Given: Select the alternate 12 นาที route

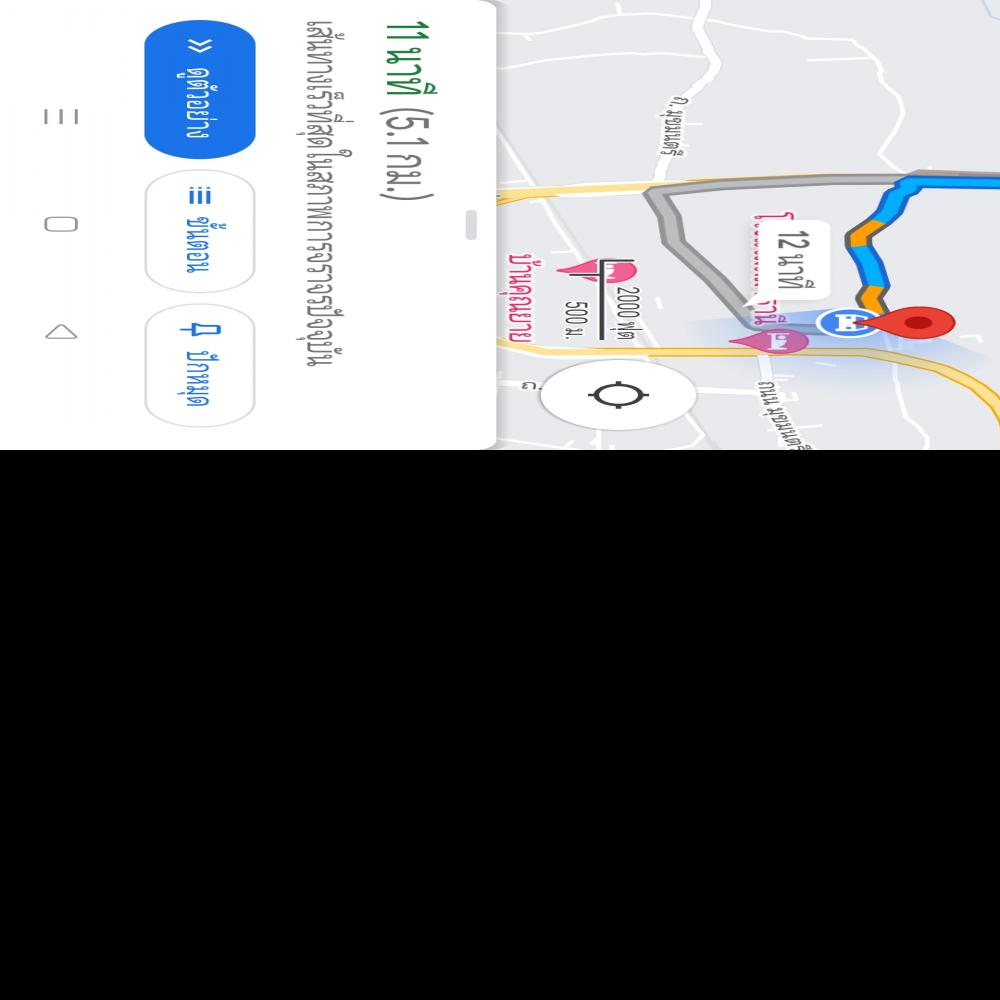Looking at the screenshot, I should coord(791,258).
